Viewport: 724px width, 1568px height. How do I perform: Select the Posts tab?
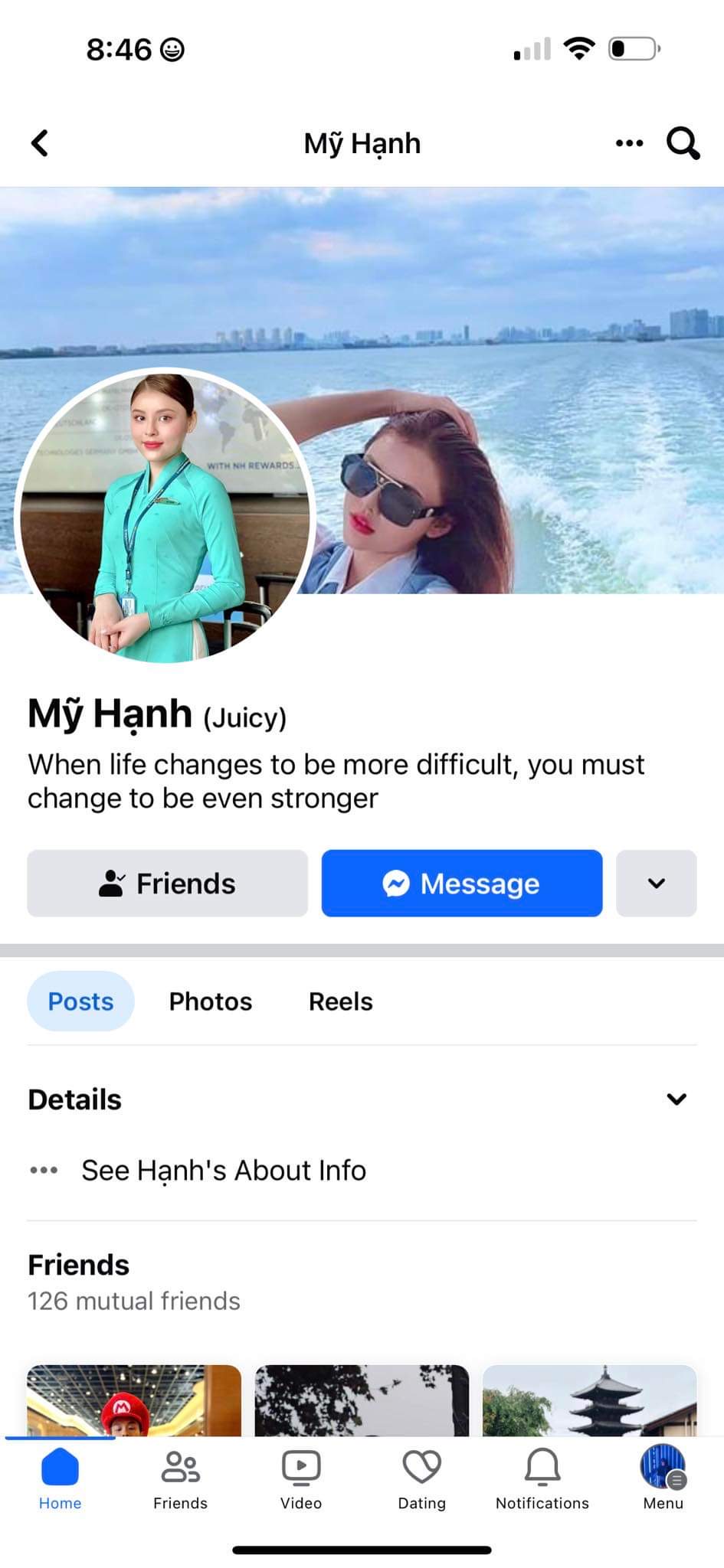pos(80,1001)
